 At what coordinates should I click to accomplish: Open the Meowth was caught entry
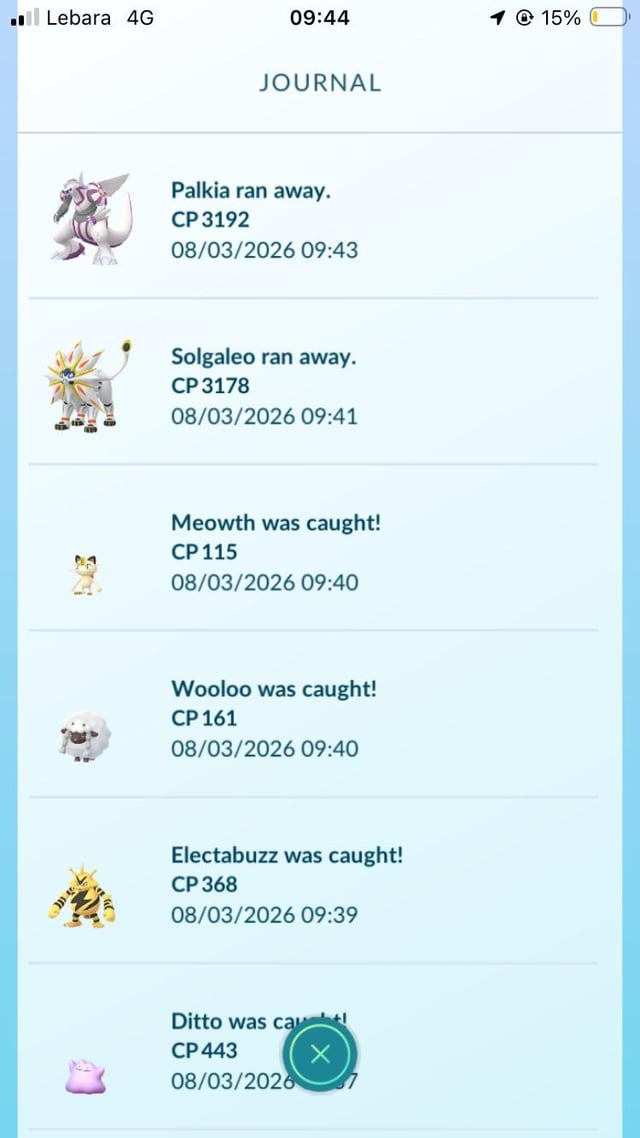coord(276,551)
